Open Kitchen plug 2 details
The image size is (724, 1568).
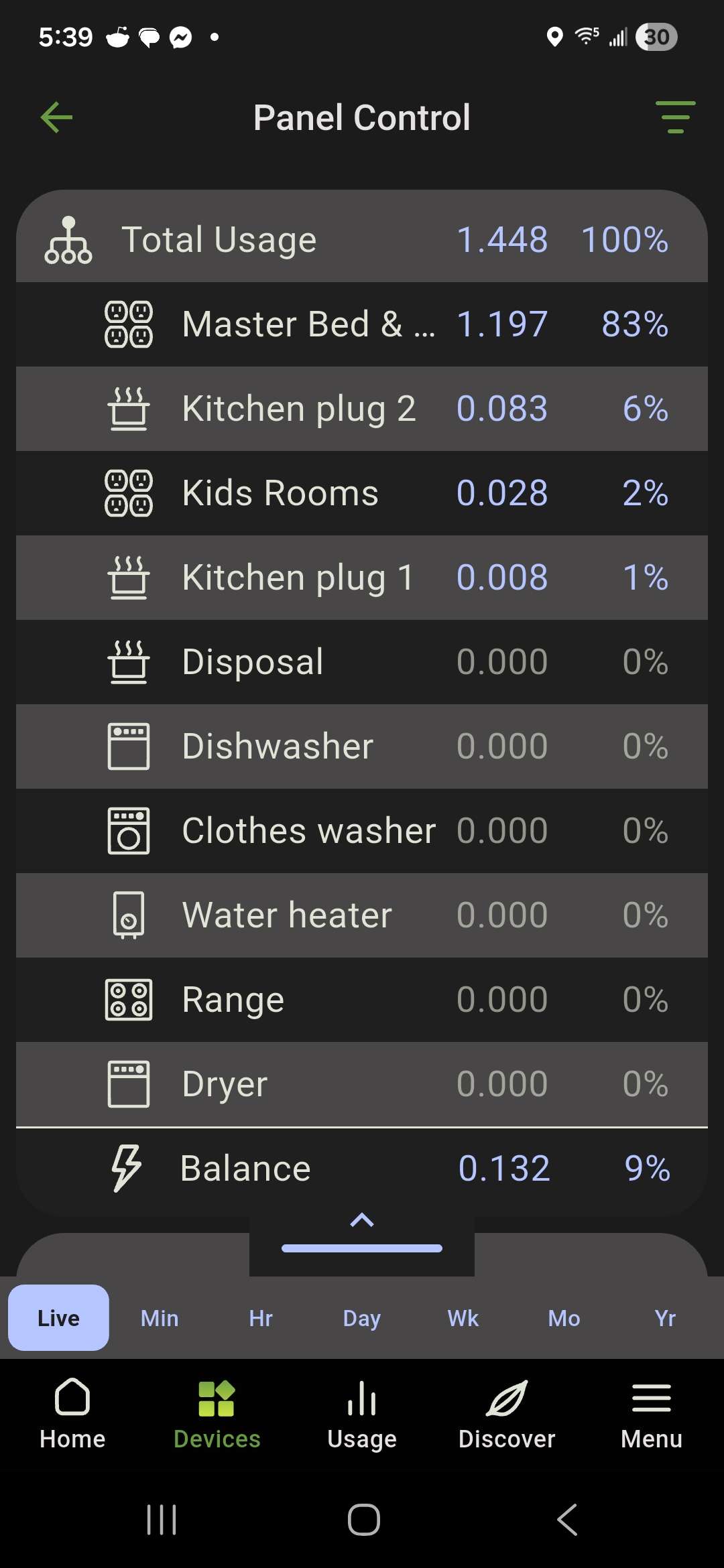click(362, 409)
